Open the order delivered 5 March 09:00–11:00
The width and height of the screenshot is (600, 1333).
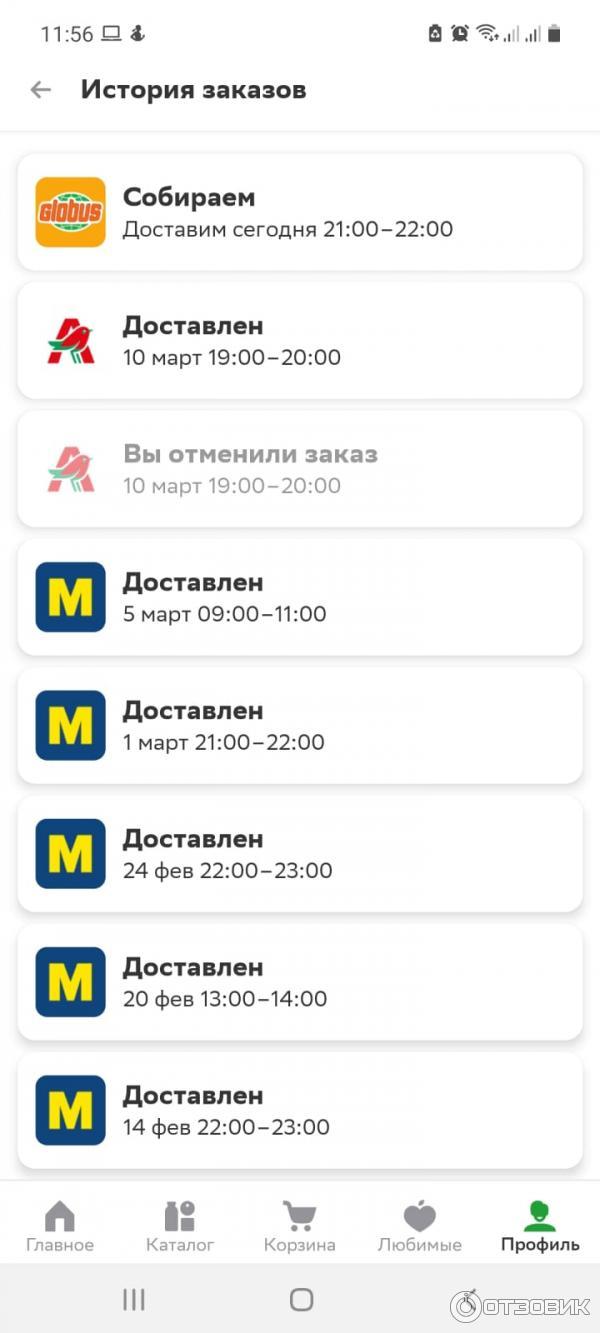[300, 597]
